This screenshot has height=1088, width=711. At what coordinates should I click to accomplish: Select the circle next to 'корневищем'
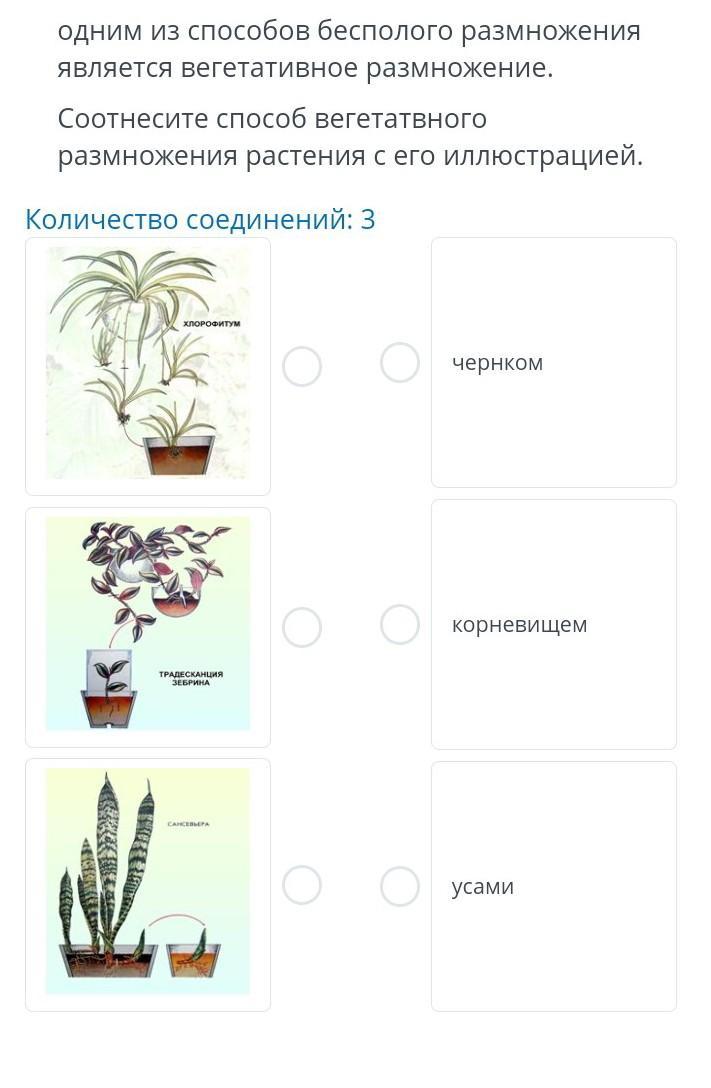(400, 624)
